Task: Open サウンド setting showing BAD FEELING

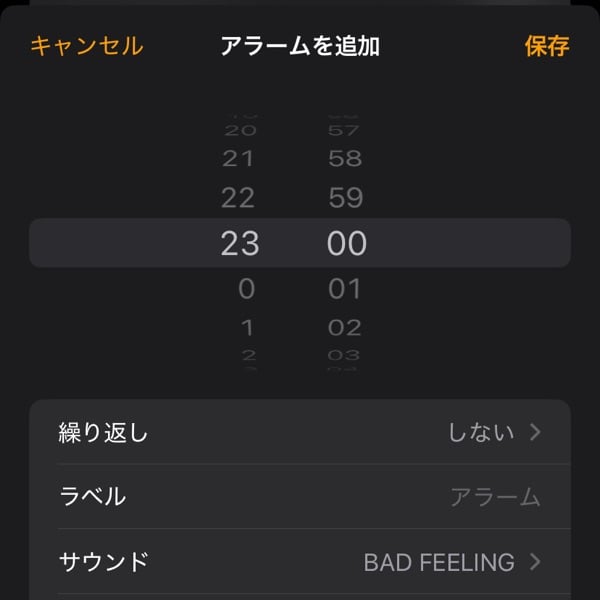Action: [300, 561]
